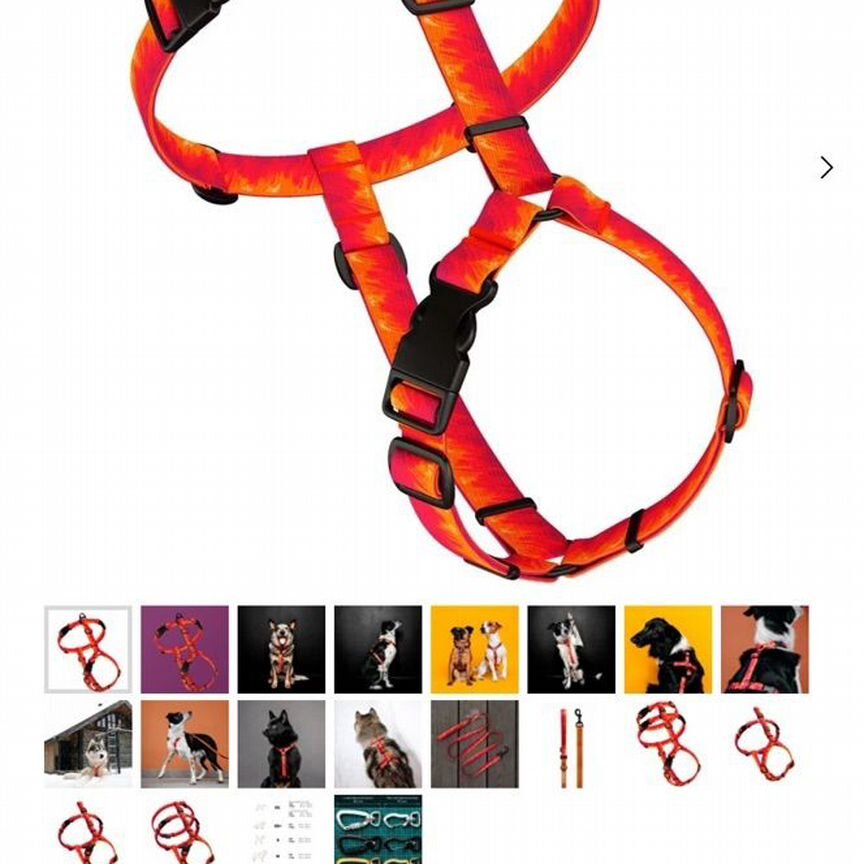This screenshot has height=864, width=864.
Task: View the black dog on yellow background photo
Action: tap(668, 649)
